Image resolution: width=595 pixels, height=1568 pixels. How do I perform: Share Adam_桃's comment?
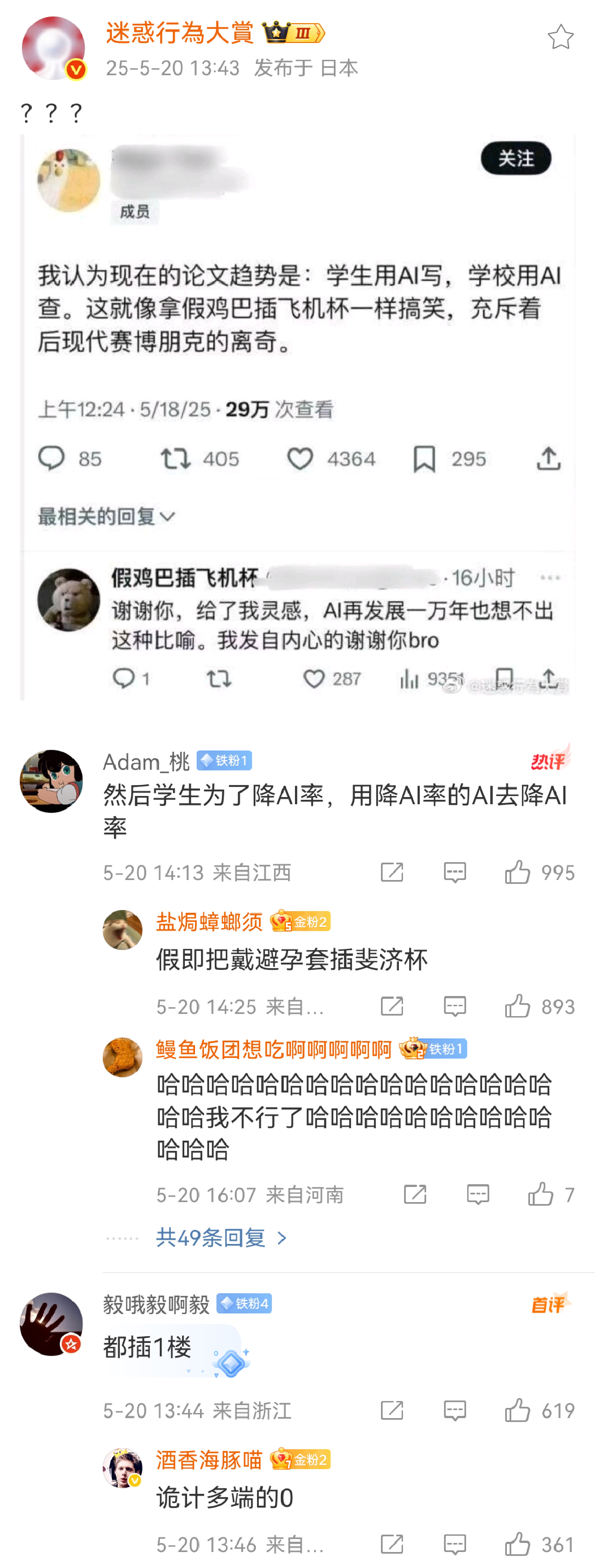click(x=392, y=872)
